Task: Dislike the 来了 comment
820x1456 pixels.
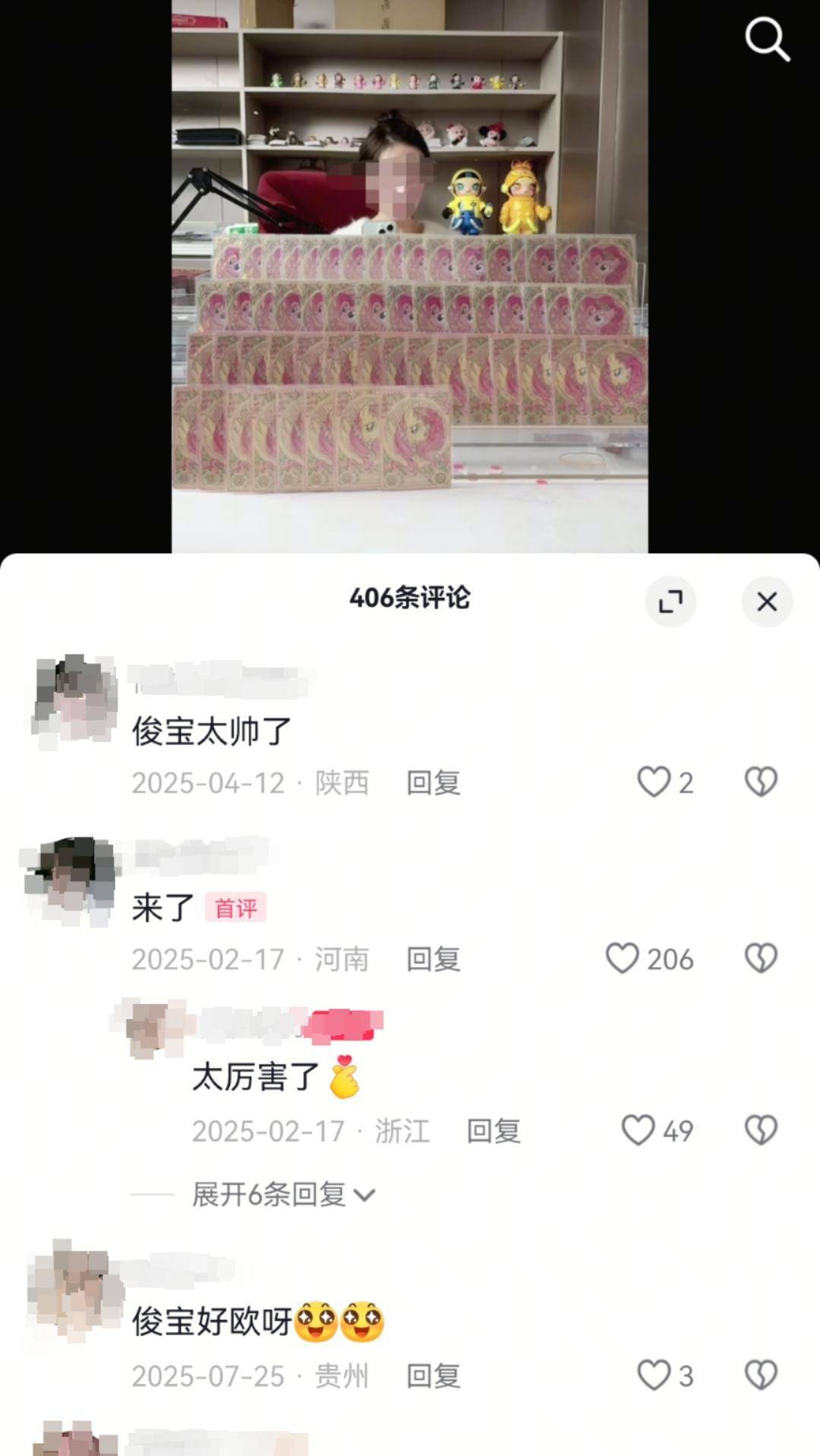Action: tap(761, 959)
